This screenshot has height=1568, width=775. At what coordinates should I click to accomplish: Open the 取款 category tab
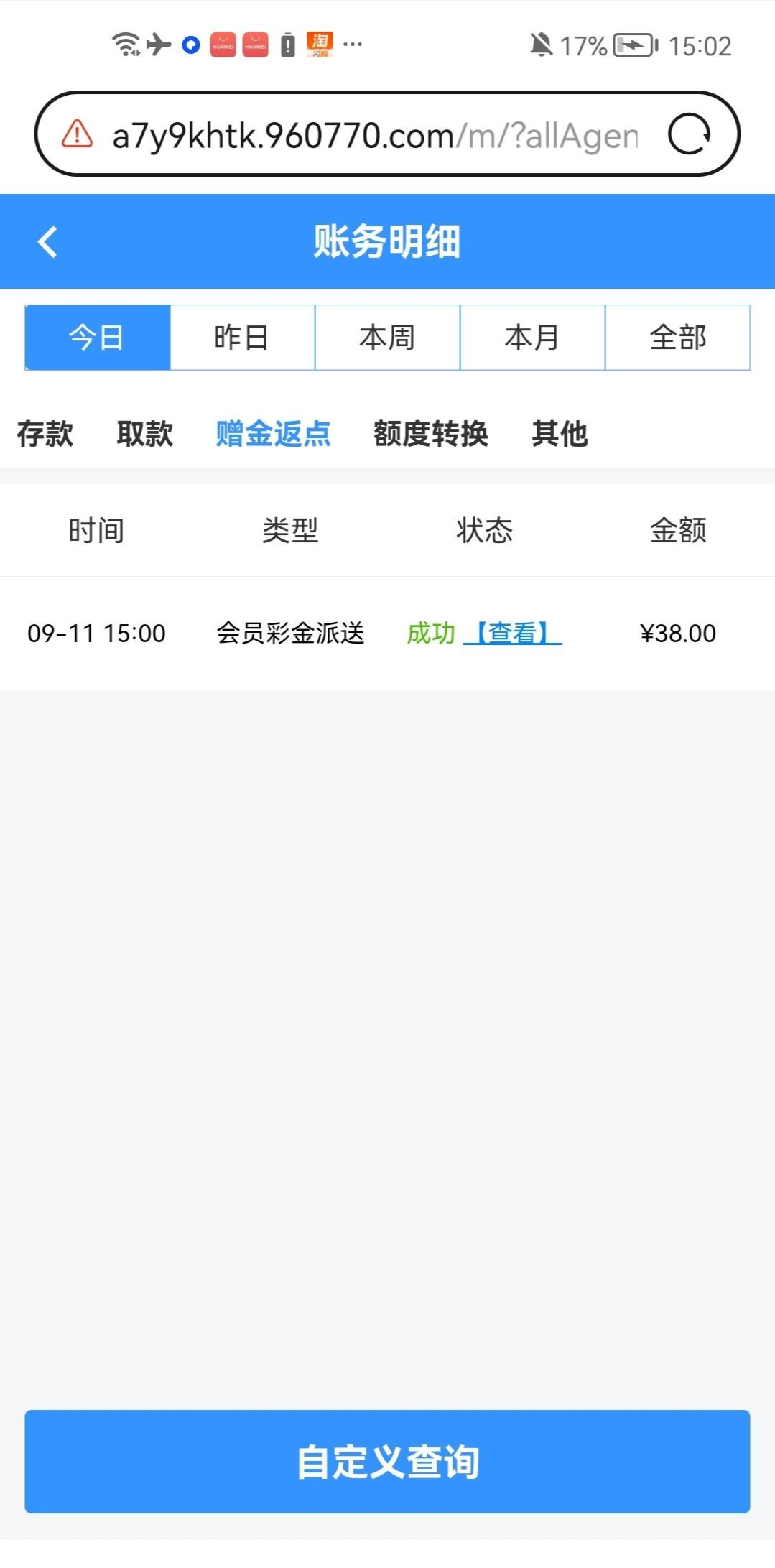click(144, 434)
